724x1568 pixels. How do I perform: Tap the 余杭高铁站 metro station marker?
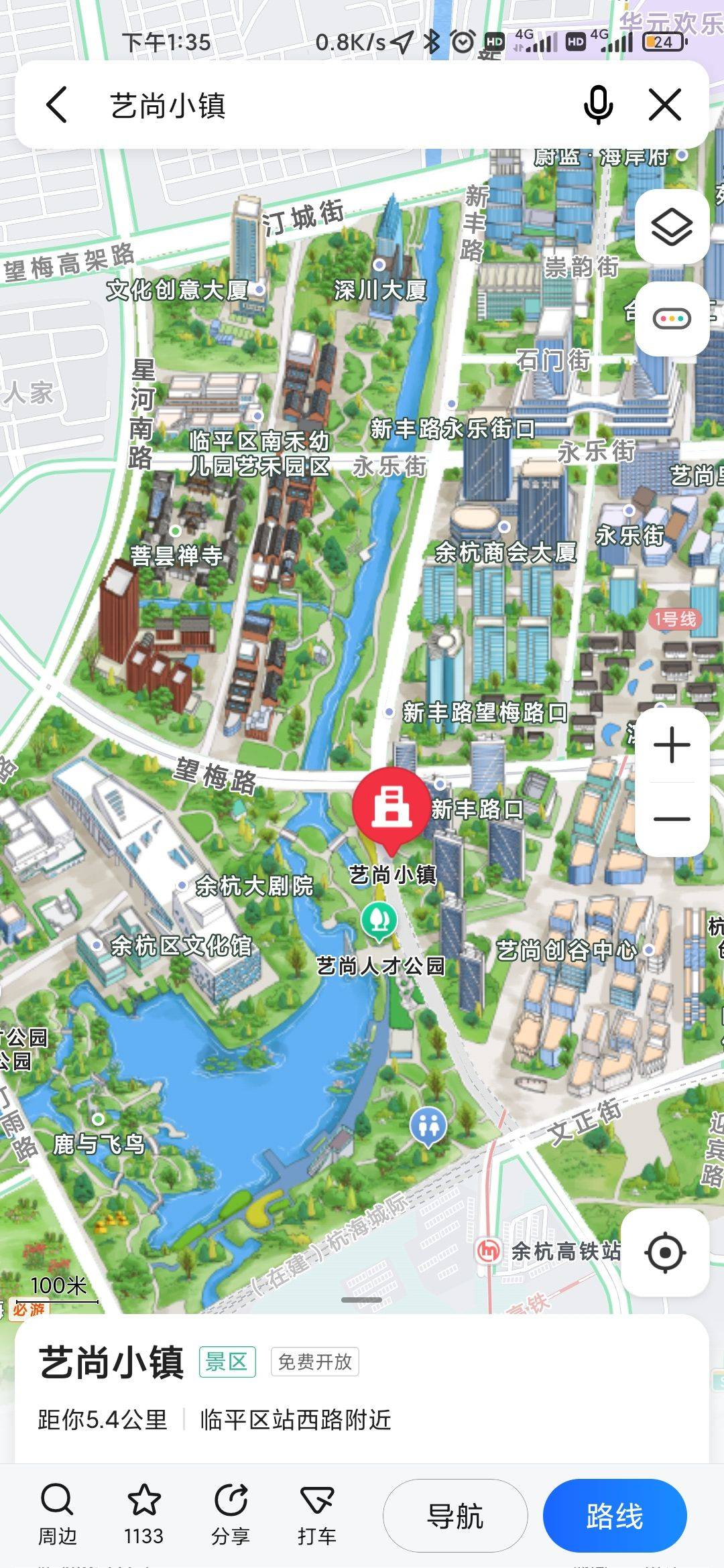489,1250
